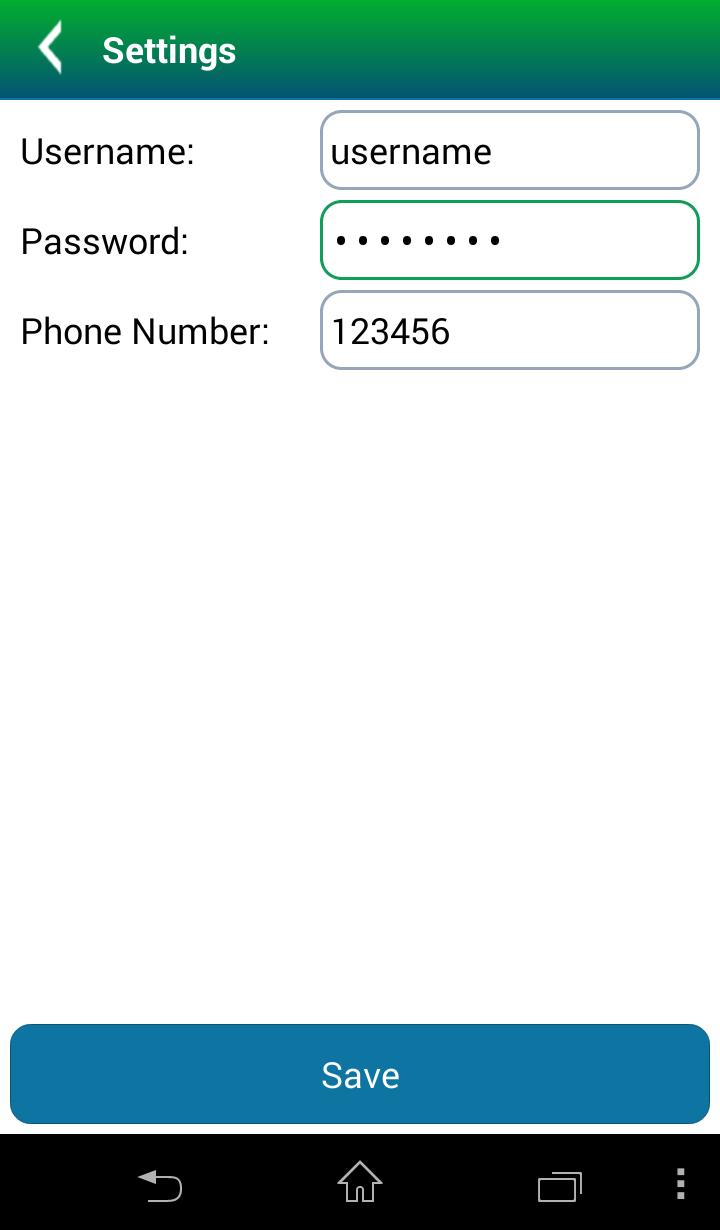The width and height of the screenshot is (720, 1230).
Task: Select the white chevron beside Settings
Action: (48, 48)
